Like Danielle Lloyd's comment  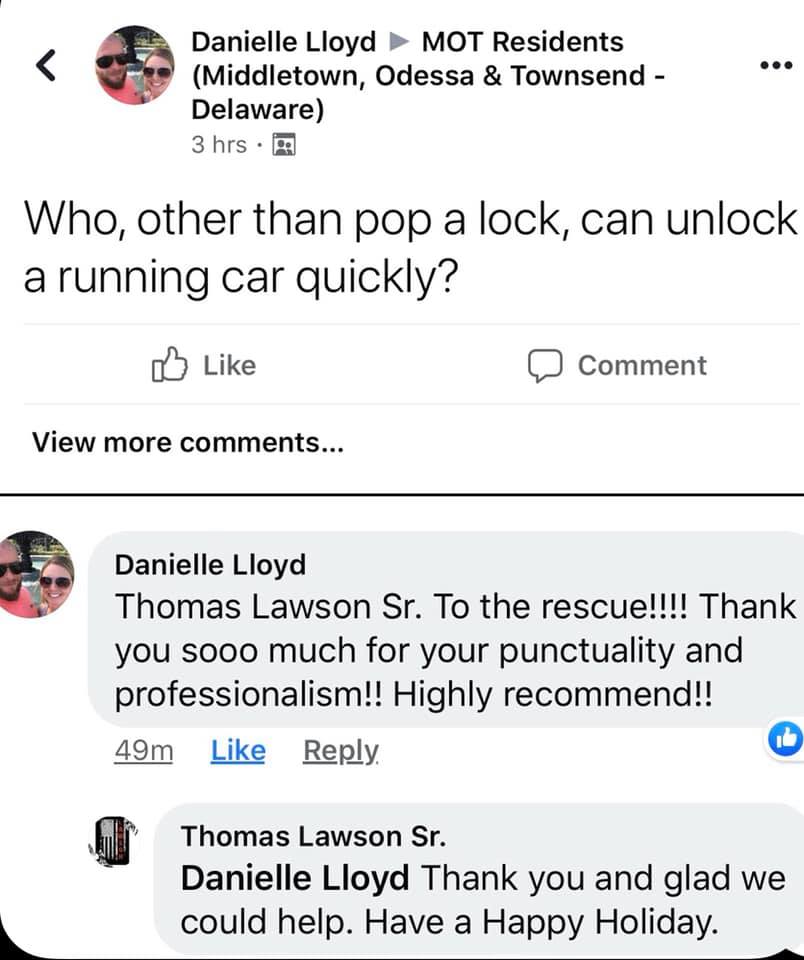click(x=237, y=750)
